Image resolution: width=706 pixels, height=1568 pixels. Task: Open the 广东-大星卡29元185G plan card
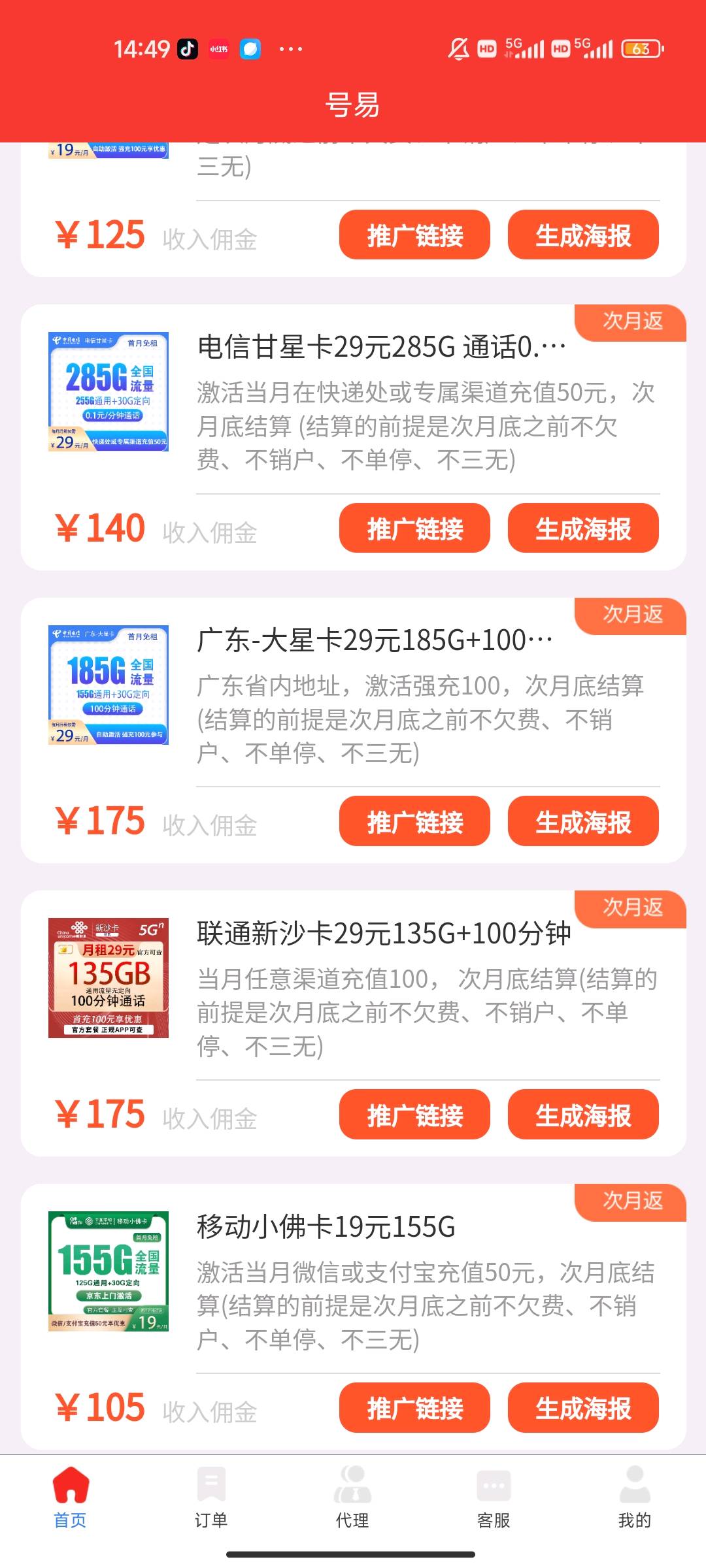pyautogui.click(x=375, y=640)
